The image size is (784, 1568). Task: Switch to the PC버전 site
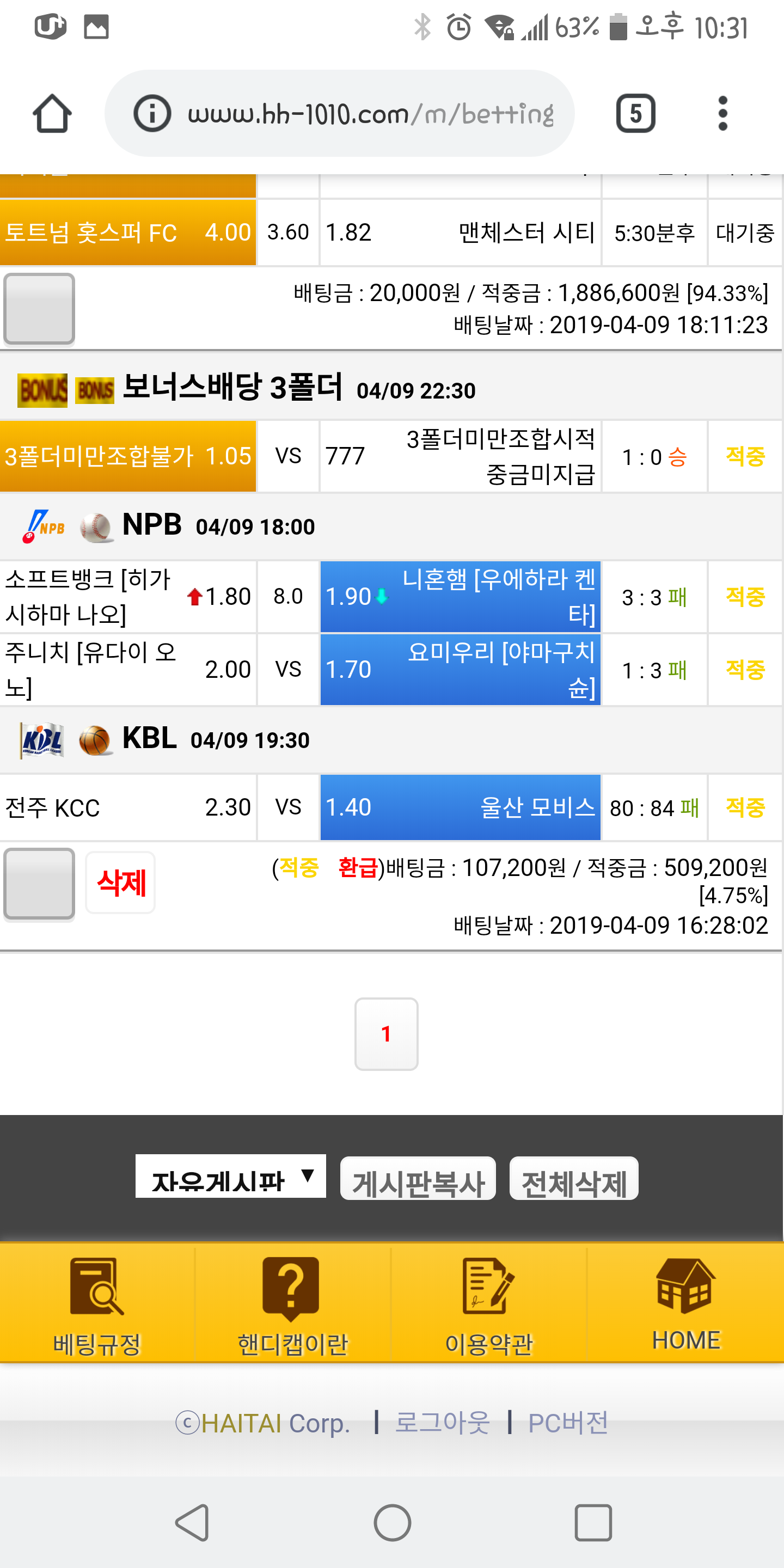568,1423
